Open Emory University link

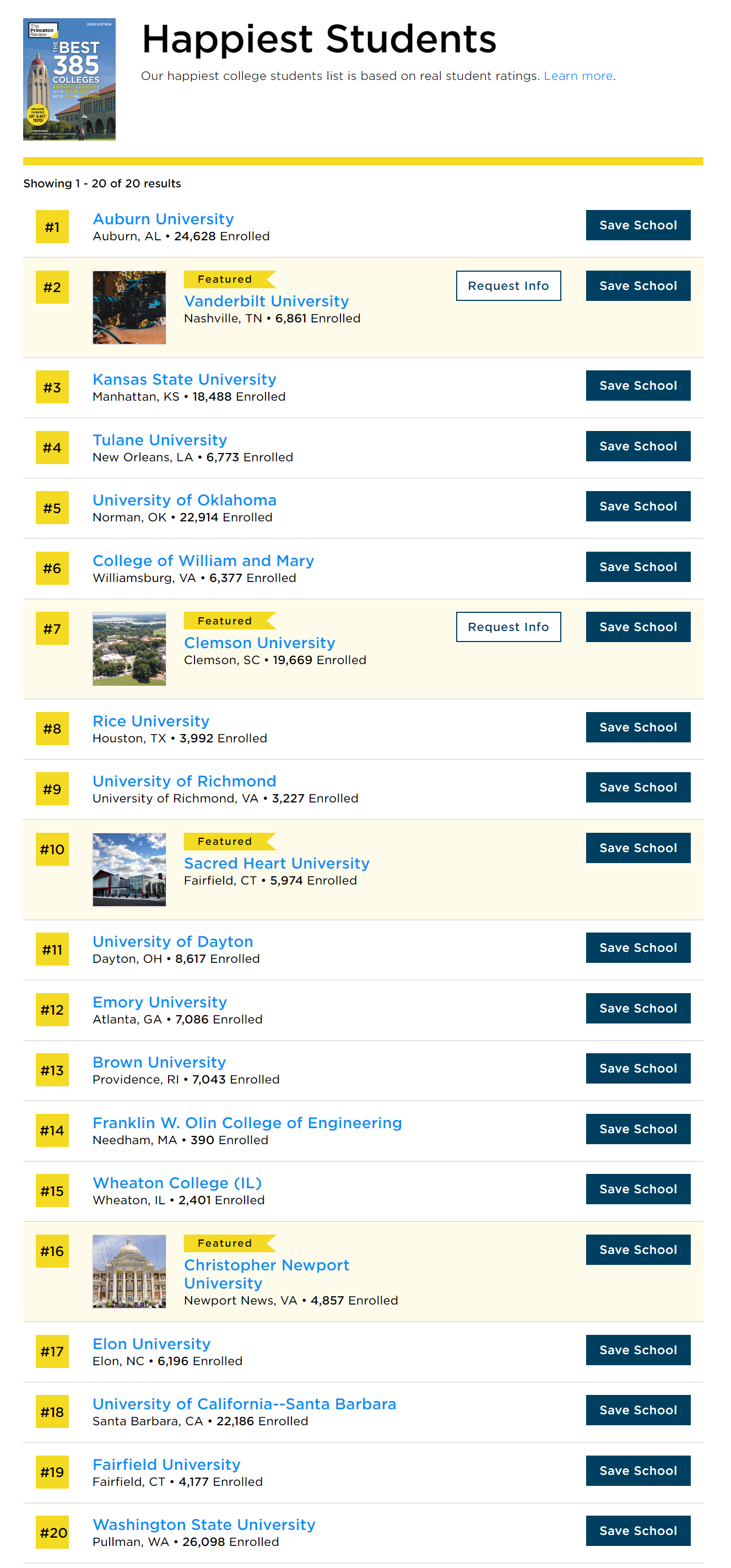pyautogui.click(x=159, y=1003)
